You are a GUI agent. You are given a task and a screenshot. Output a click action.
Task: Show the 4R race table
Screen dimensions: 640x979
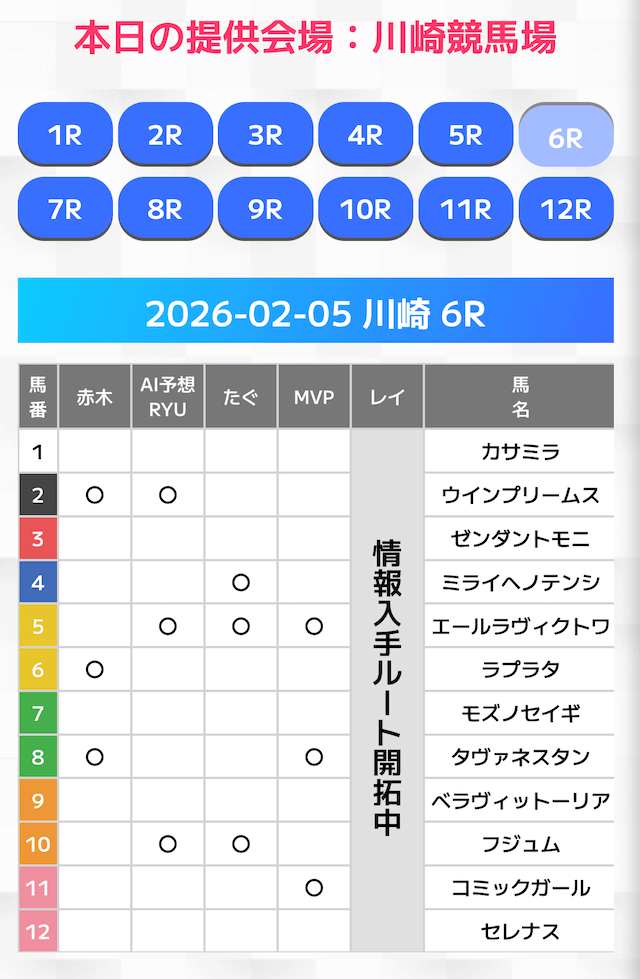pos(365,134)
